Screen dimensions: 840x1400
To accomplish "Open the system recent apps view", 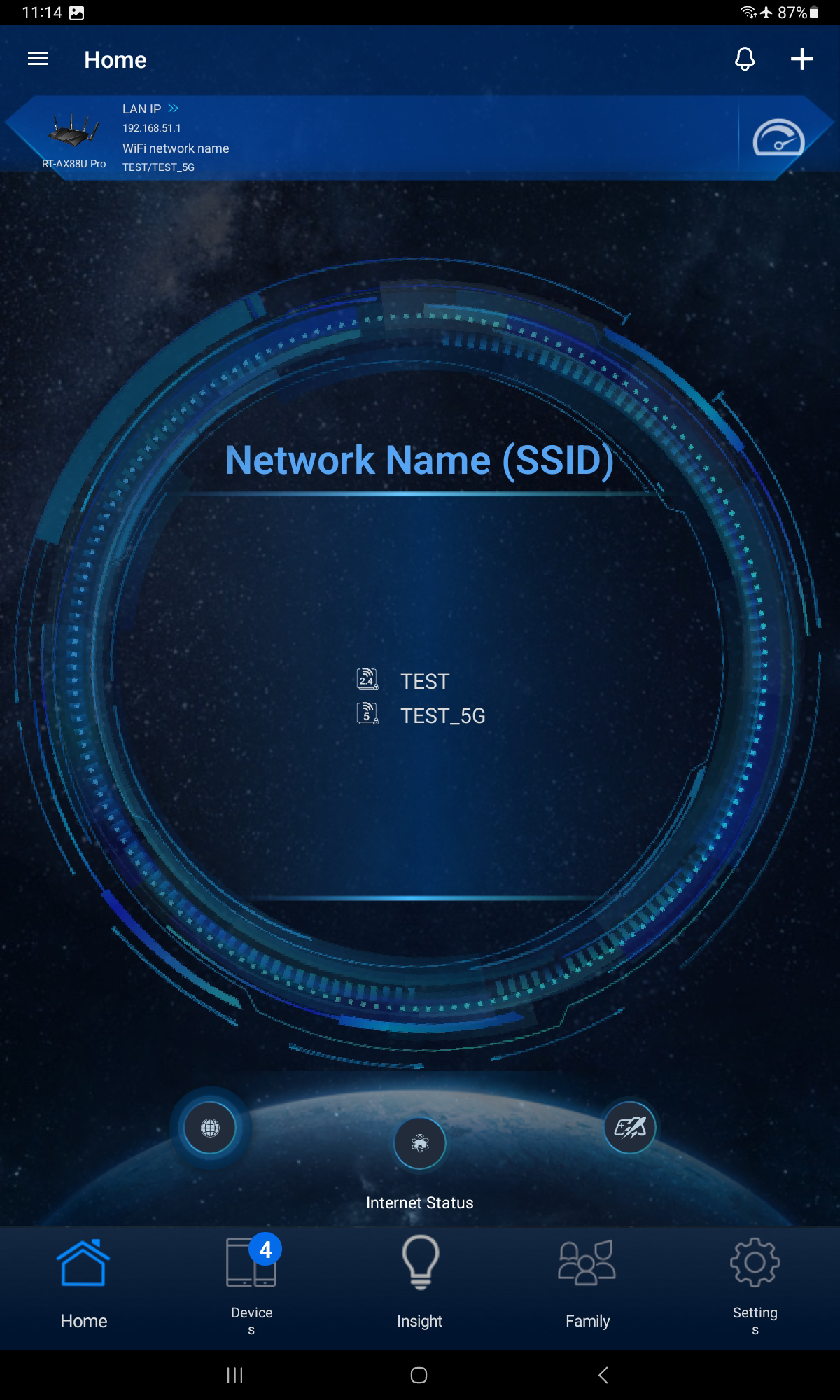I will coord(235,1375).
